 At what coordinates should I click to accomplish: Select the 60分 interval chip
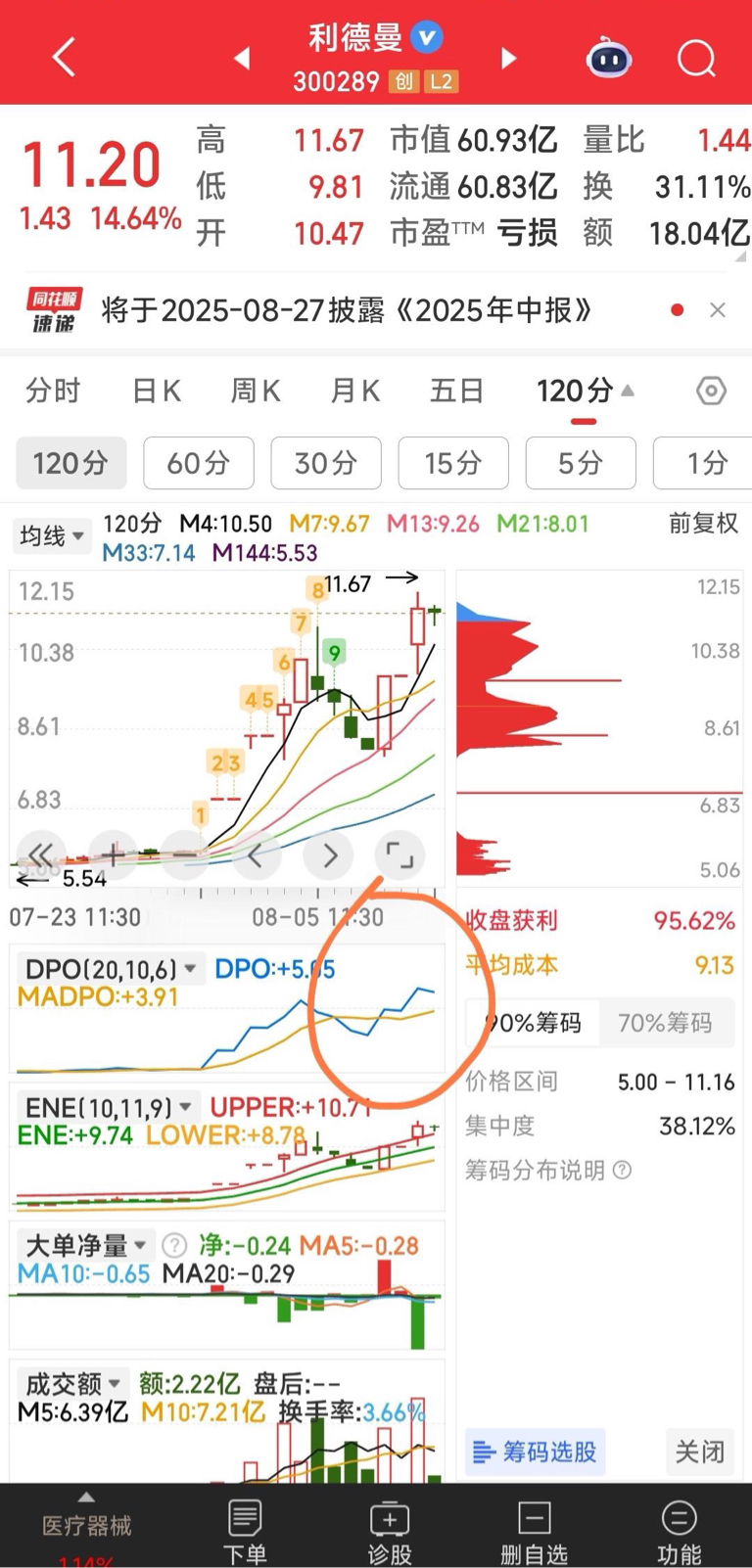tap(199, 463)
